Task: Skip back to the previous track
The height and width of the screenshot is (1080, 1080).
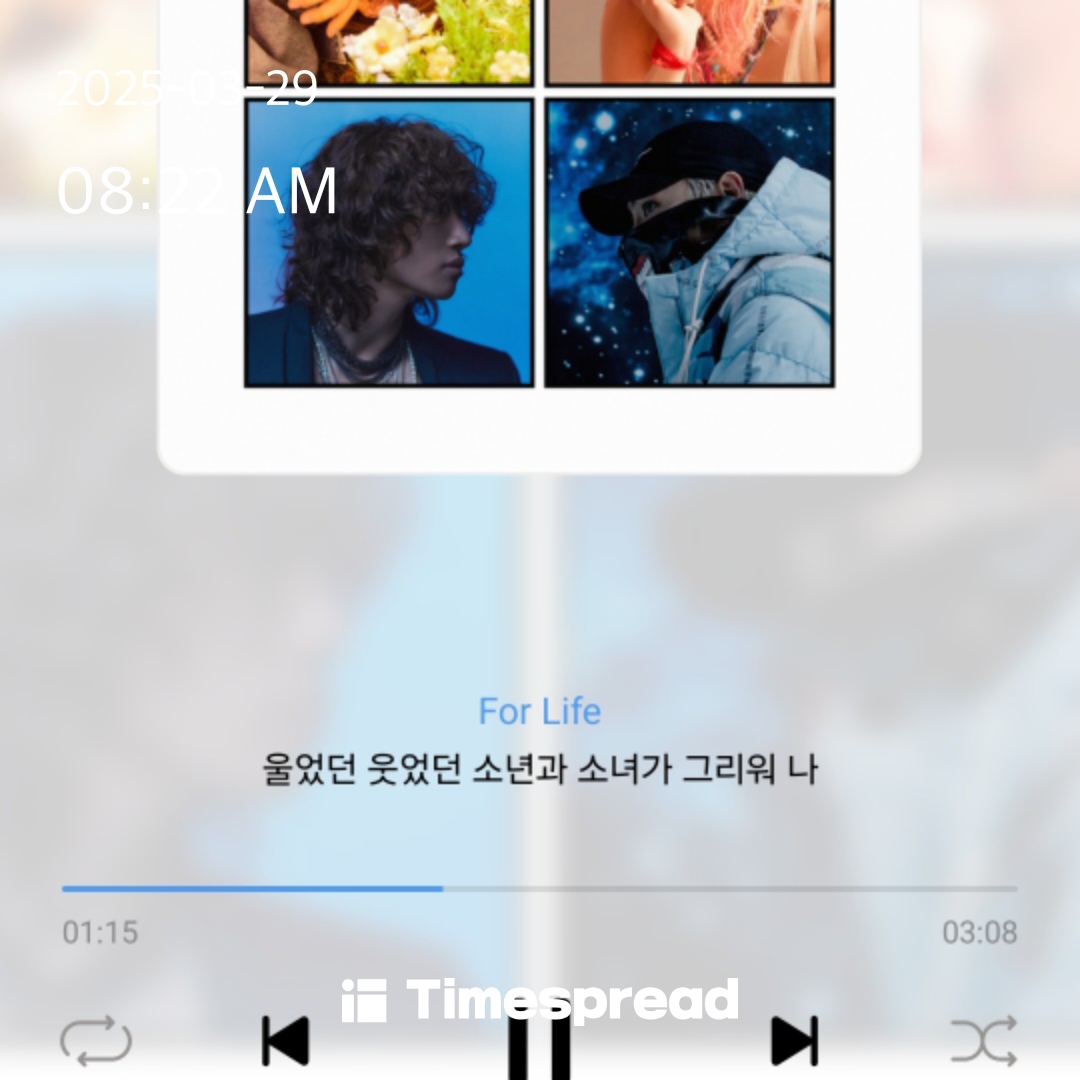Action: pos(285,1041)
